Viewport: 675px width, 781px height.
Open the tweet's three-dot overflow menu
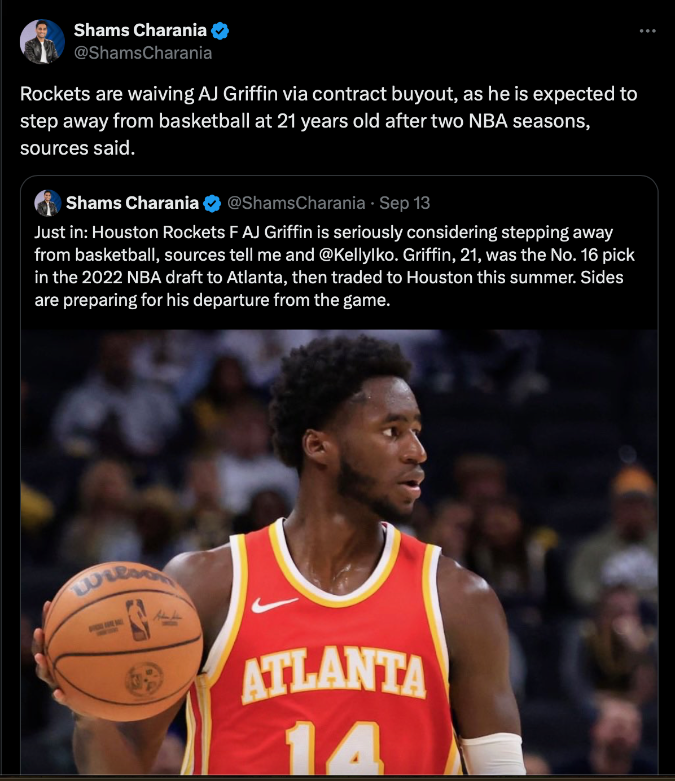647,31
